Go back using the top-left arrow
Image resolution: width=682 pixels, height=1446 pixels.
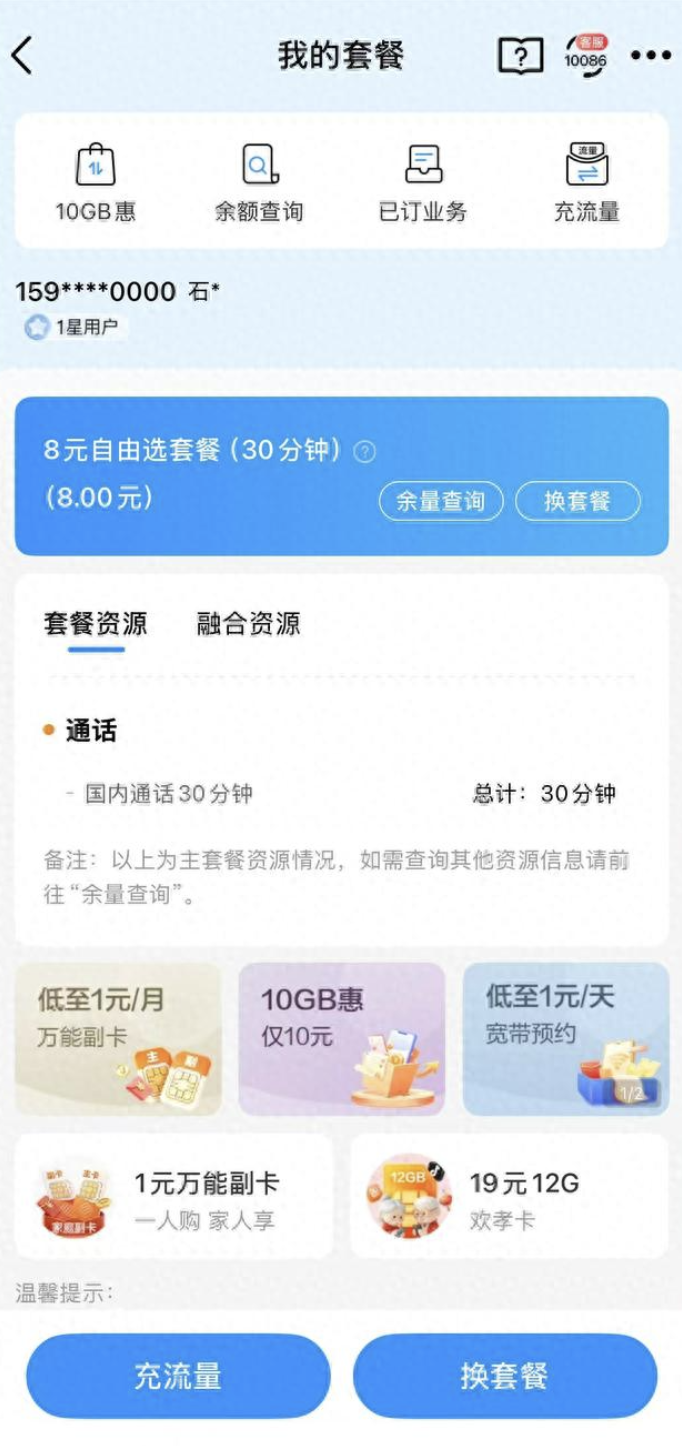[x=22, y=55]
